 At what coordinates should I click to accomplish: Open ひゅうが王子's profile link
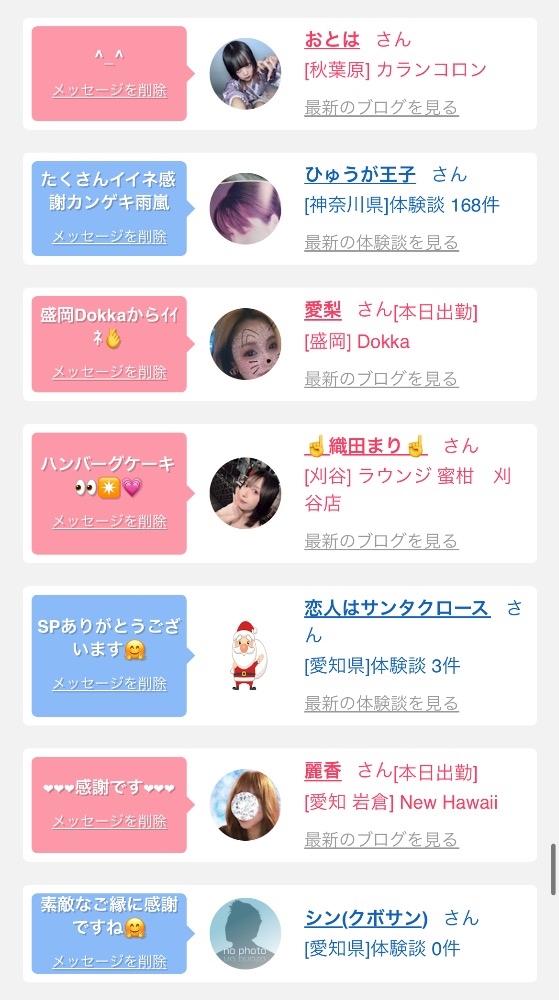(x=360, y=174)
